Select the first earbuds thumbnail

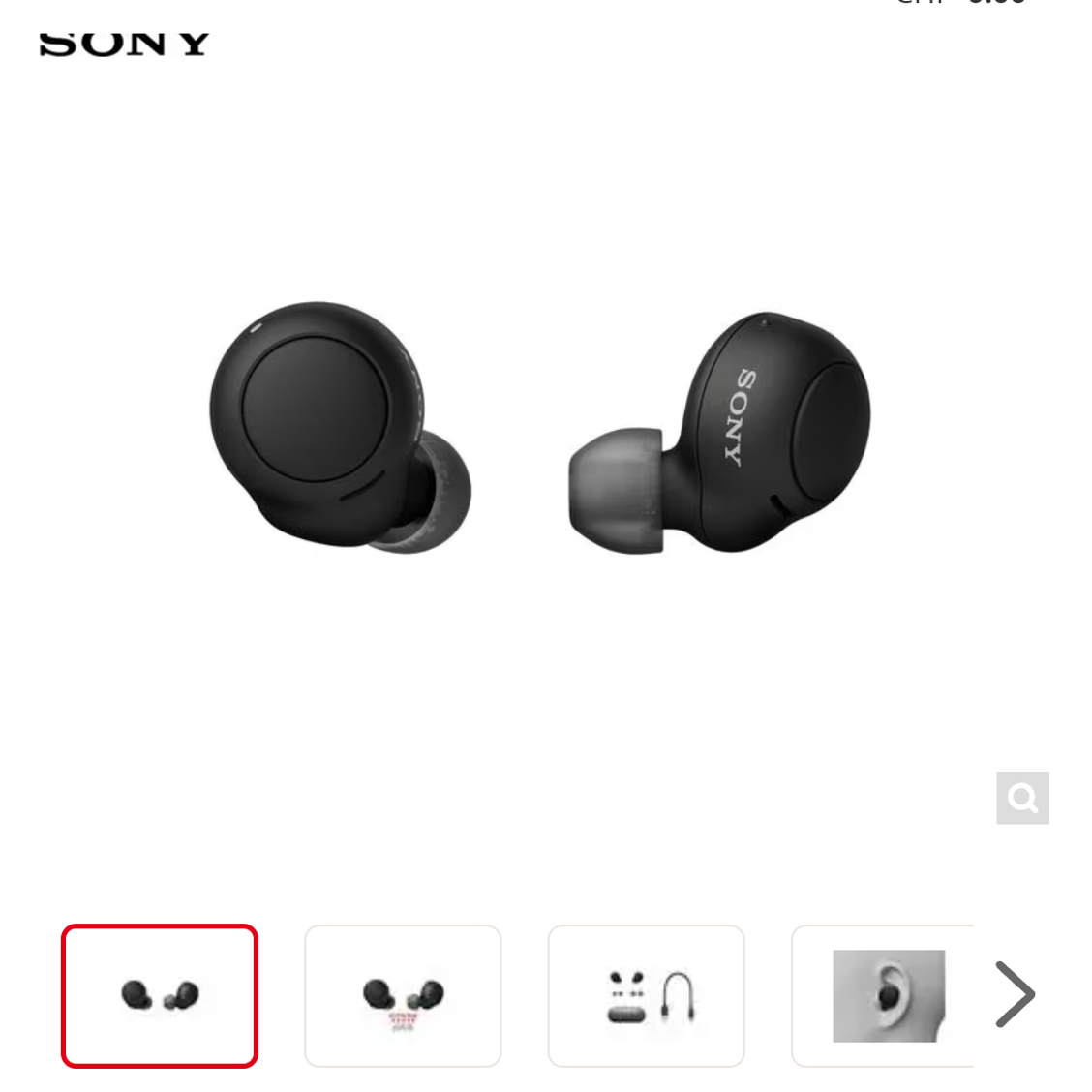pos(160,995)
